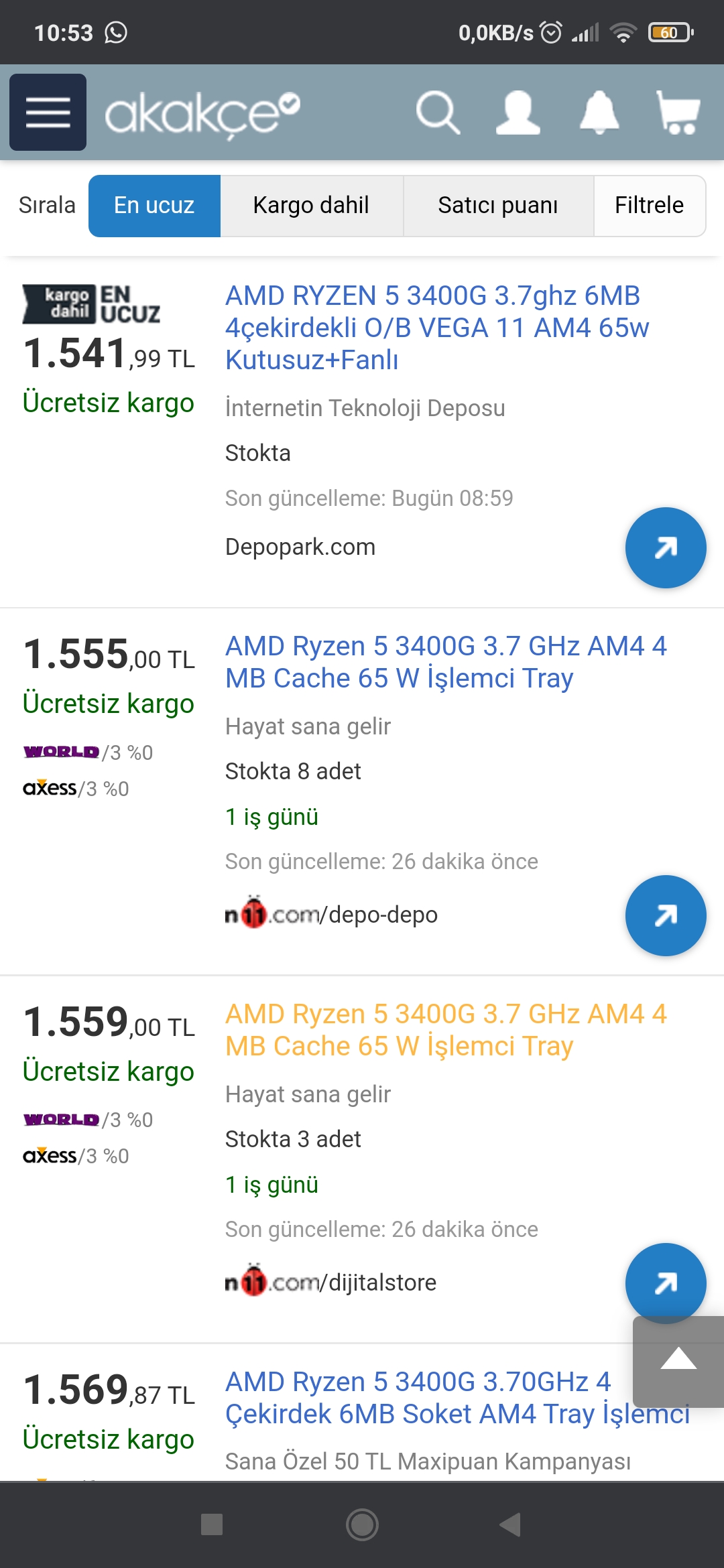Open the user account icon
The image size is (724, 1568).
(x=518, y=113)
